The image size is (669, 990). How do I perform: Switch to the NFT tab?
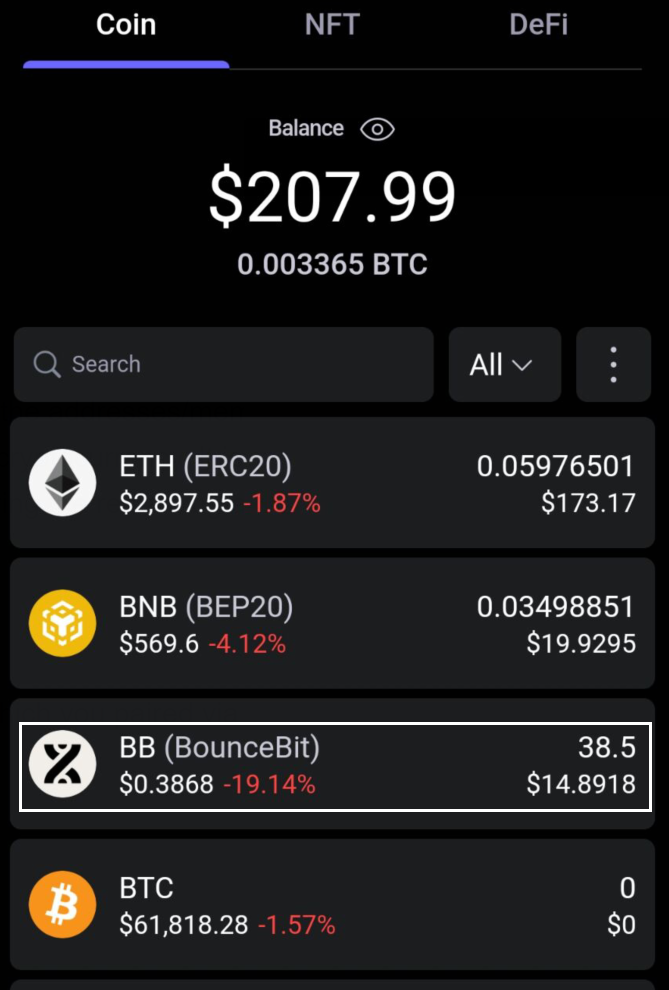(332, 25)
